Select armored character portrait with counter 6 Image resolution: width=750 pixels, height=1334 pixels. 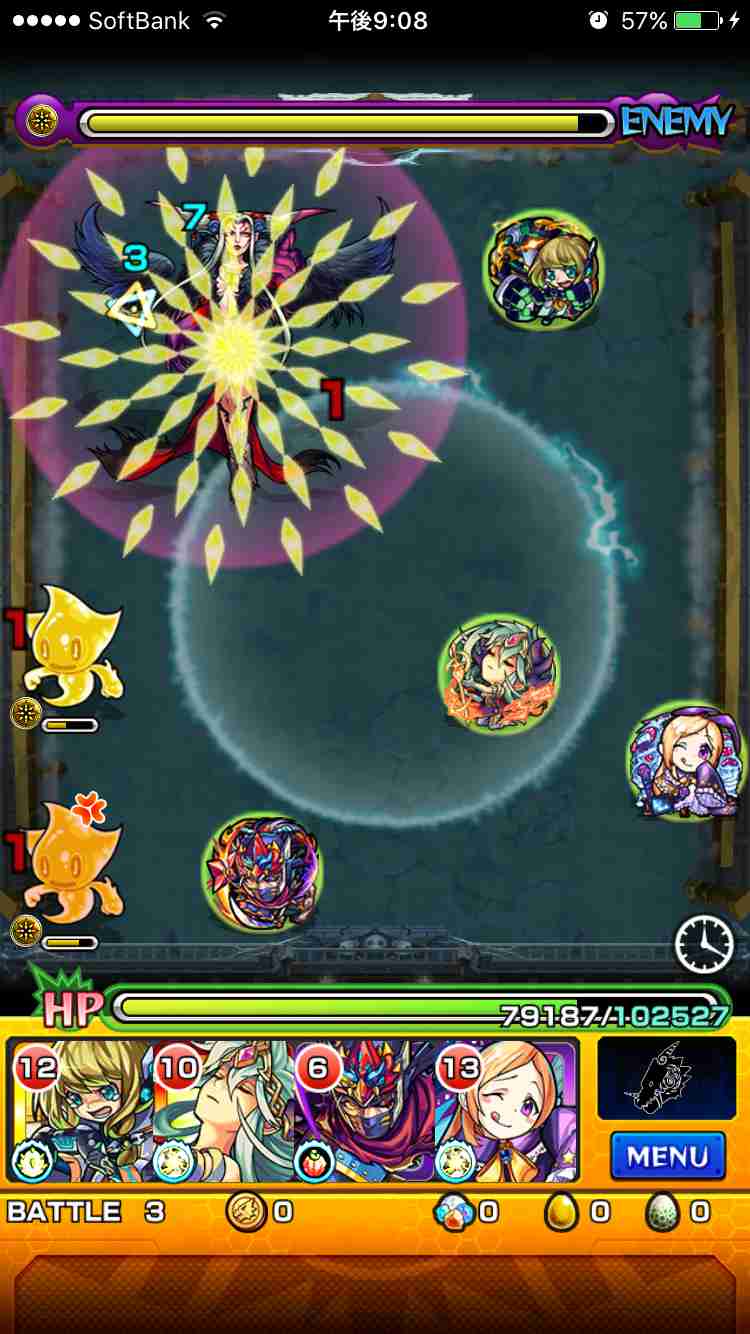(364, 1112)
